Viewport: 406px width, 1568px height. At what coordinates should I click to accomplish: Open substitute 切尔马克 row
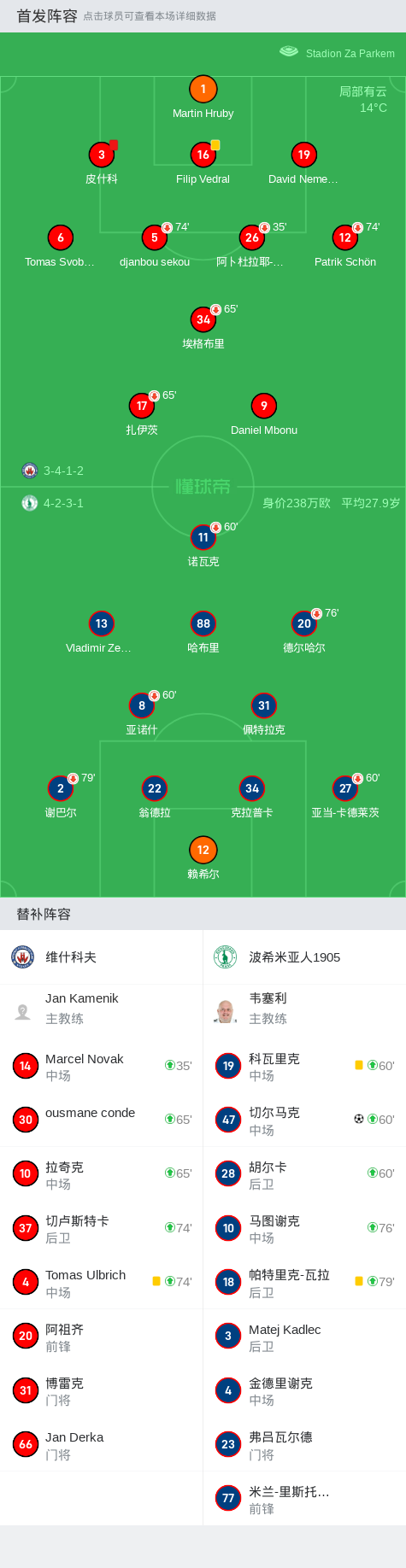pos(304,1120)
